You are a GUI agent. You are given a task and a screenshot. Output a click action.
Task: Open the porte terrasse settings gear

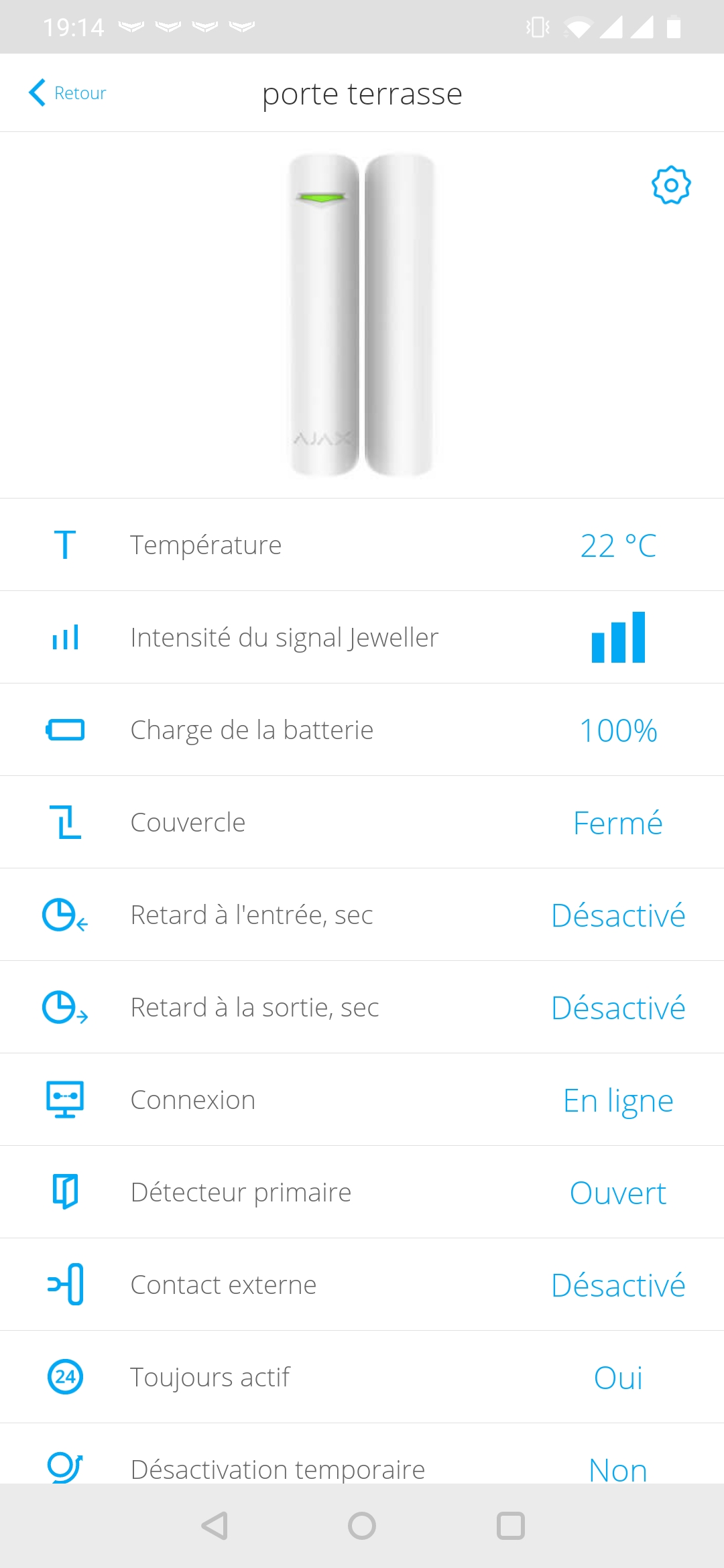point(671,185)
